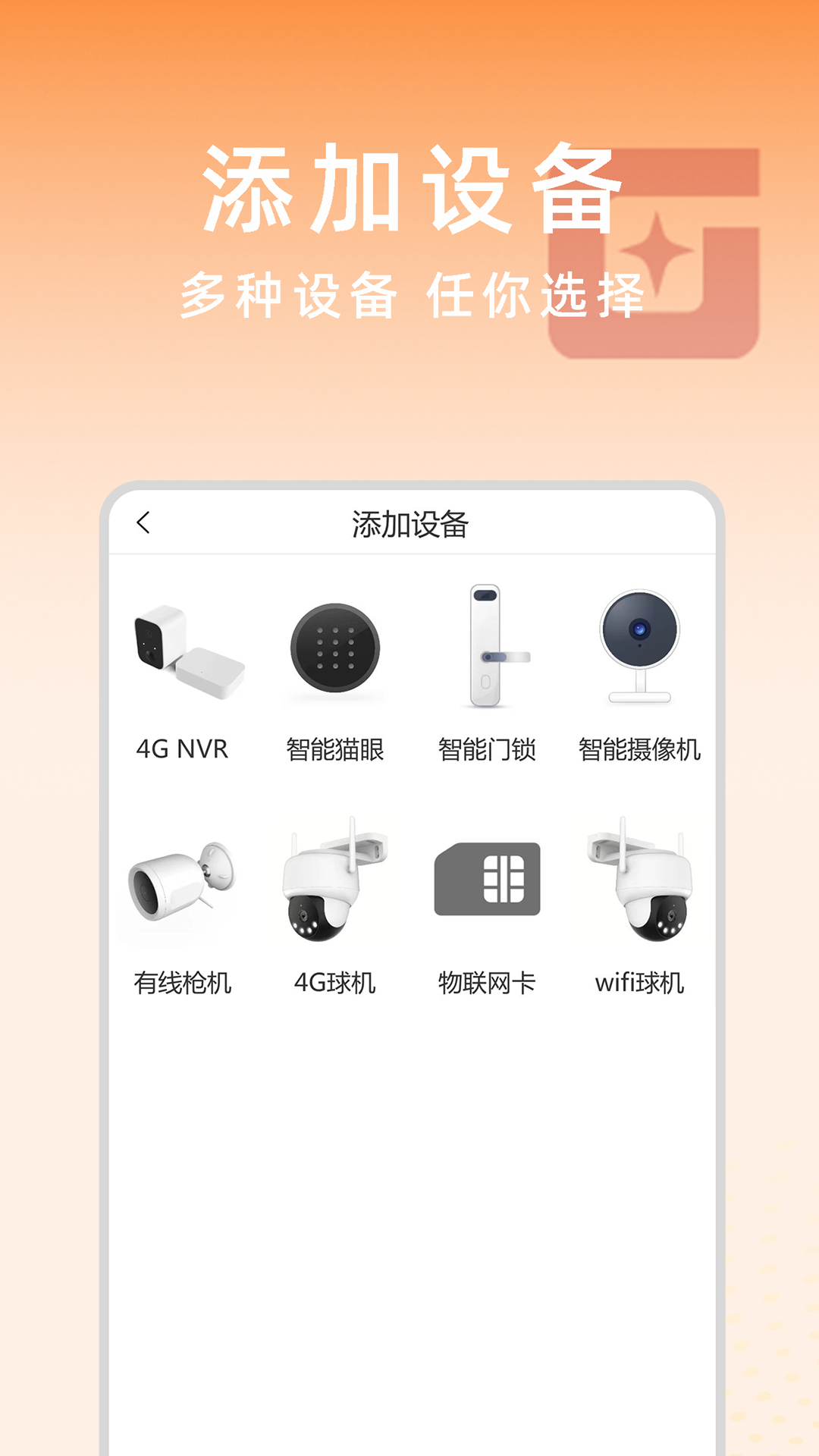Tap the 4G球机 text label
The image size is (819, 1456).
pos(336,982)
